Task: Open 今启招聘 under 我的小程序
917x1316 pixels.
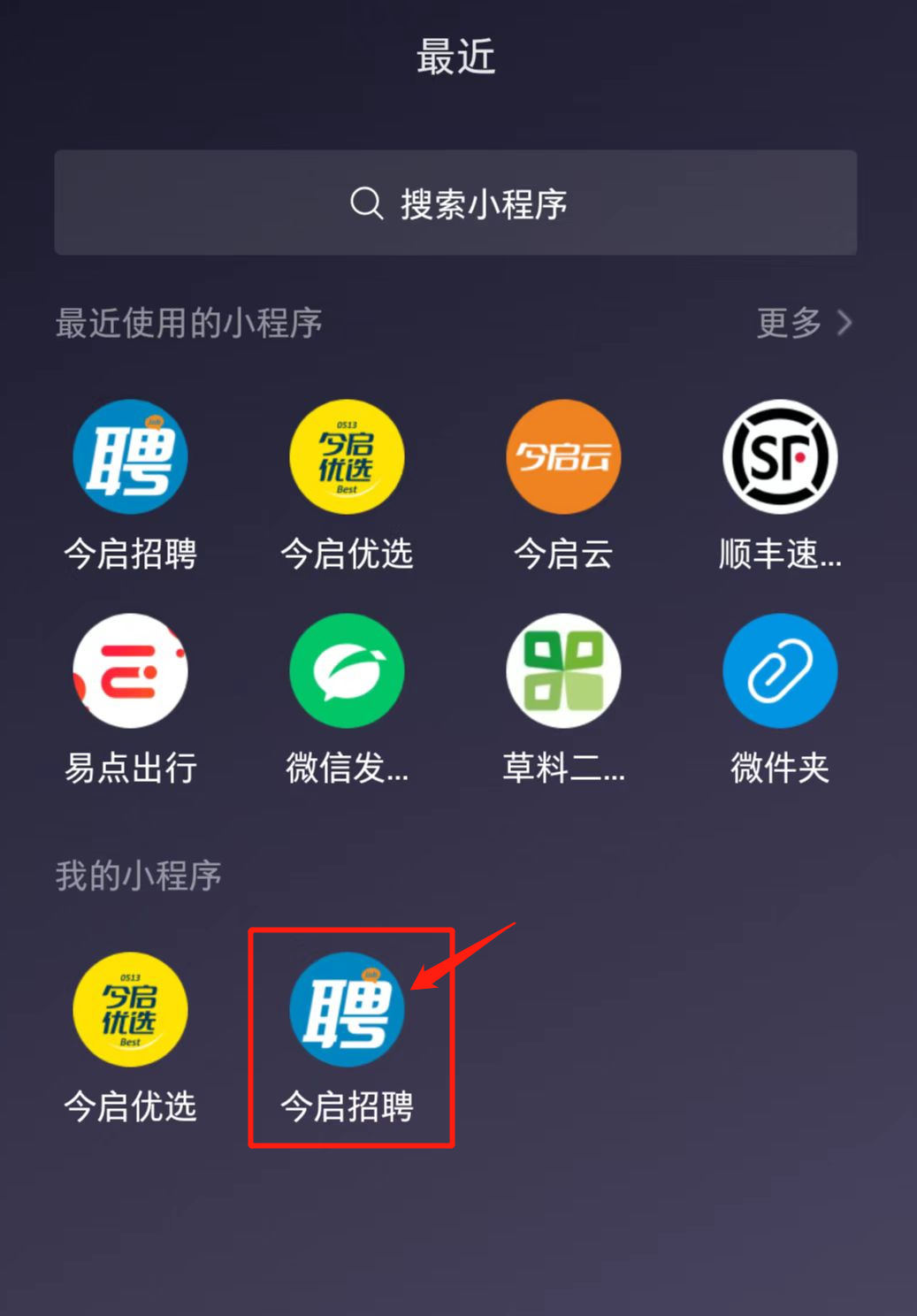Action: tap(347, 1010)
